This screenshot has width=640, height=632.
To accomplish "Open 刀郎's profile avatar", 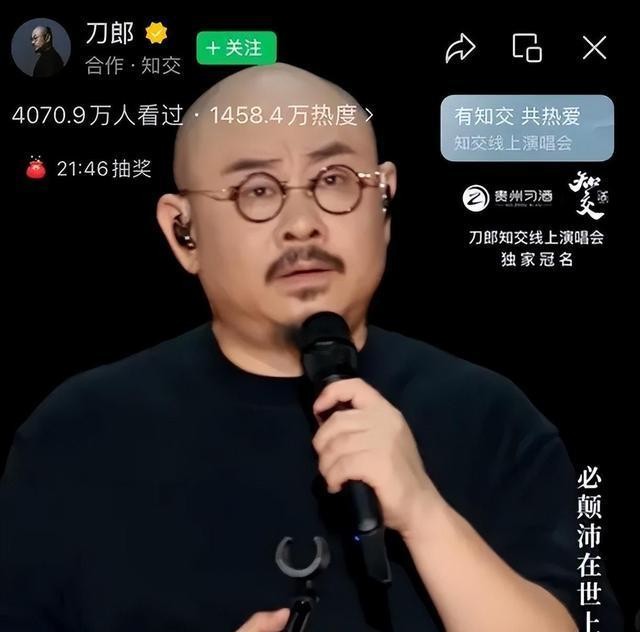I will click(x=41, y=48).
